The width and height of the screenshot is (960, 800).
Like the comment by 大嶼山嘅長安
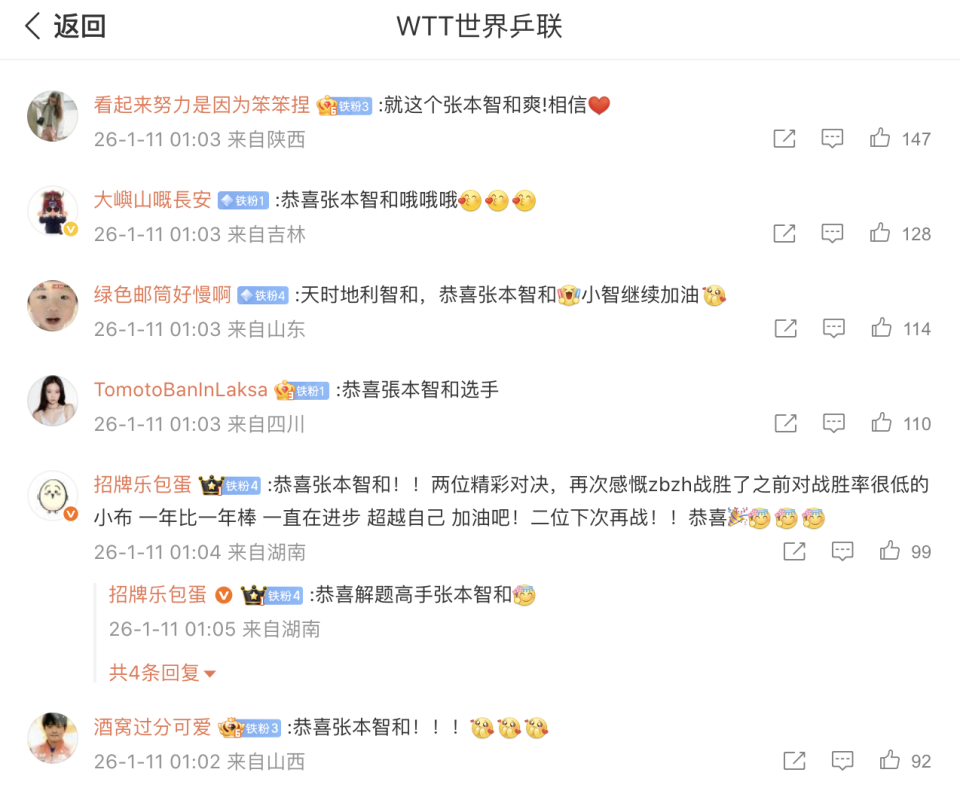pos(880,234)
